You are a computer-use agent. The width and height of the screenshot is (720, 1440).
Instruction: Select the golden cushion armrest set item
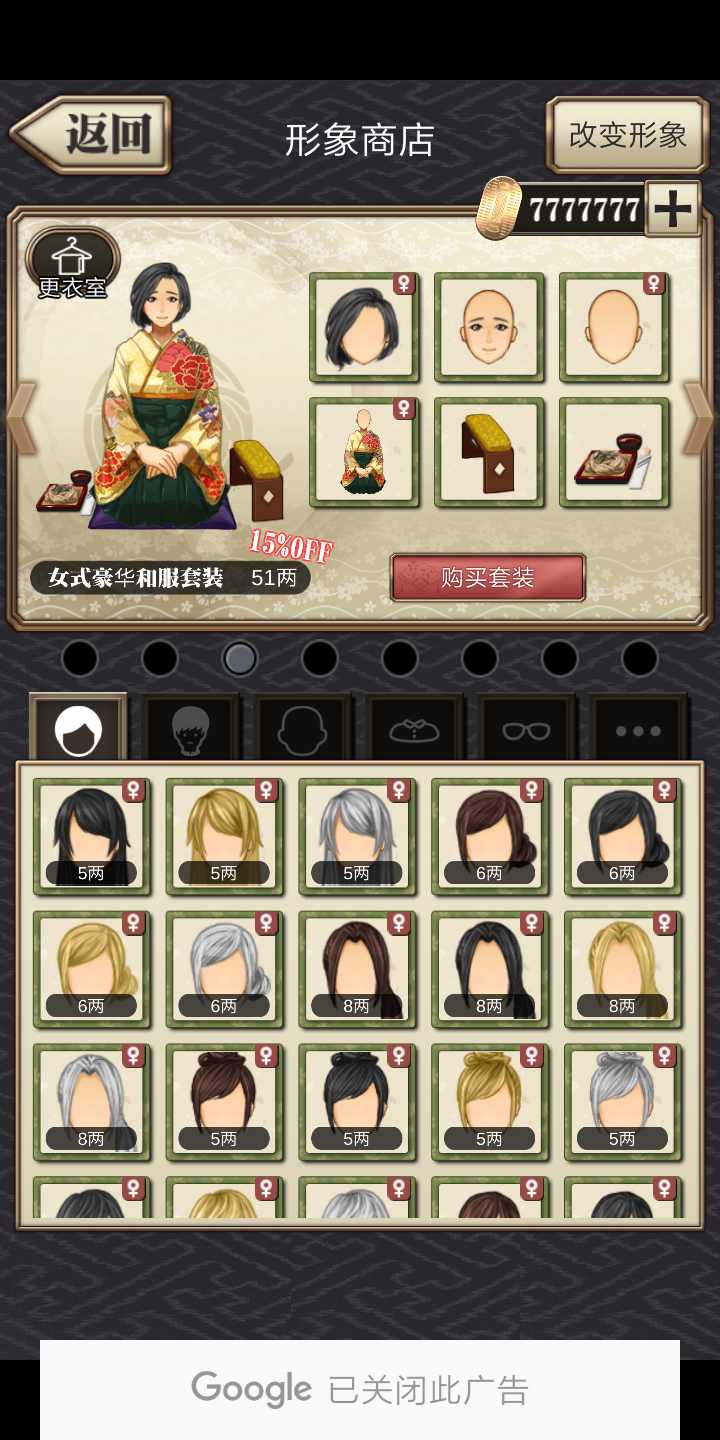click(x=488, y=452)
